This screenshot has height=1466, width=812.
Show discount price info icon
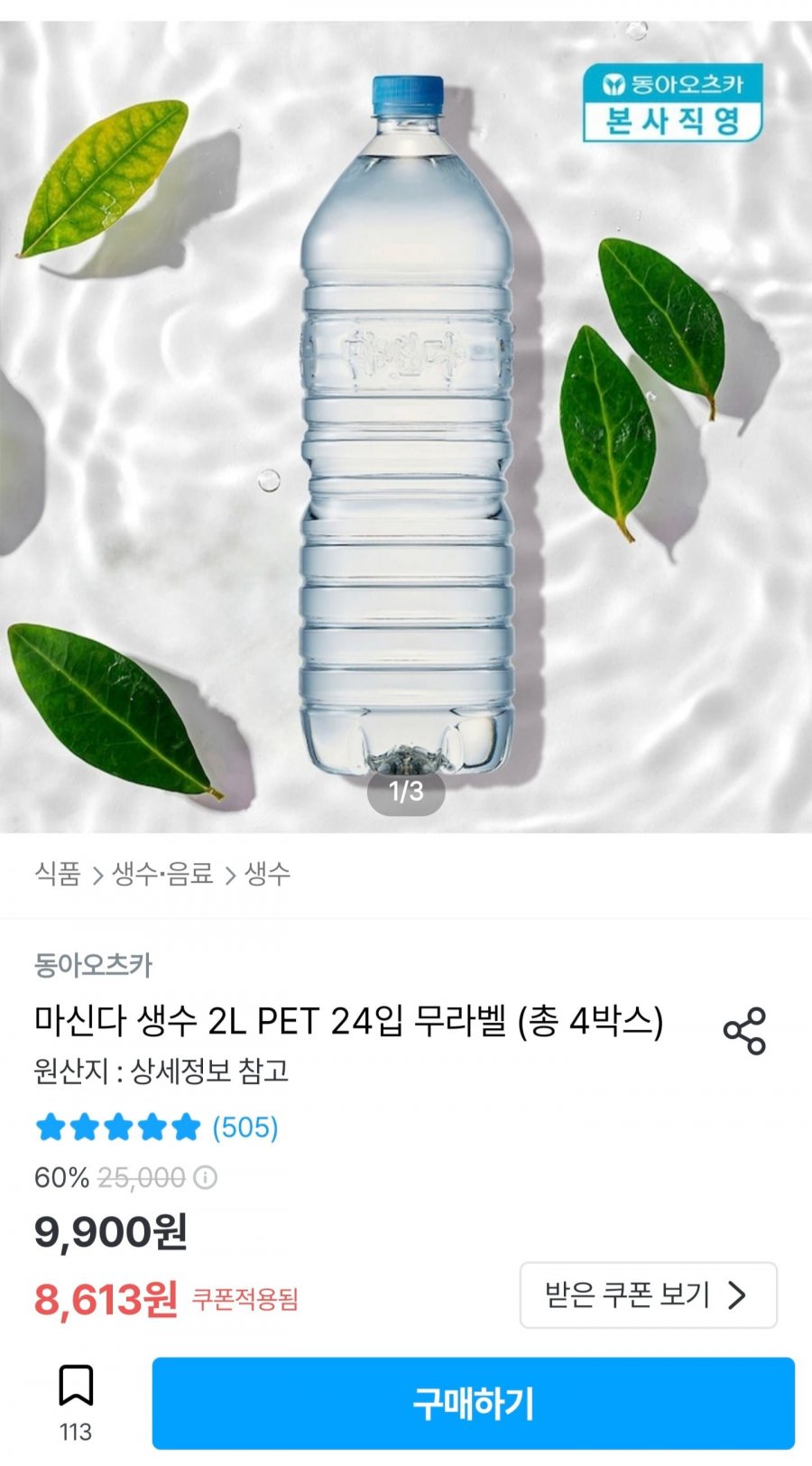[x=206, y=1178]
